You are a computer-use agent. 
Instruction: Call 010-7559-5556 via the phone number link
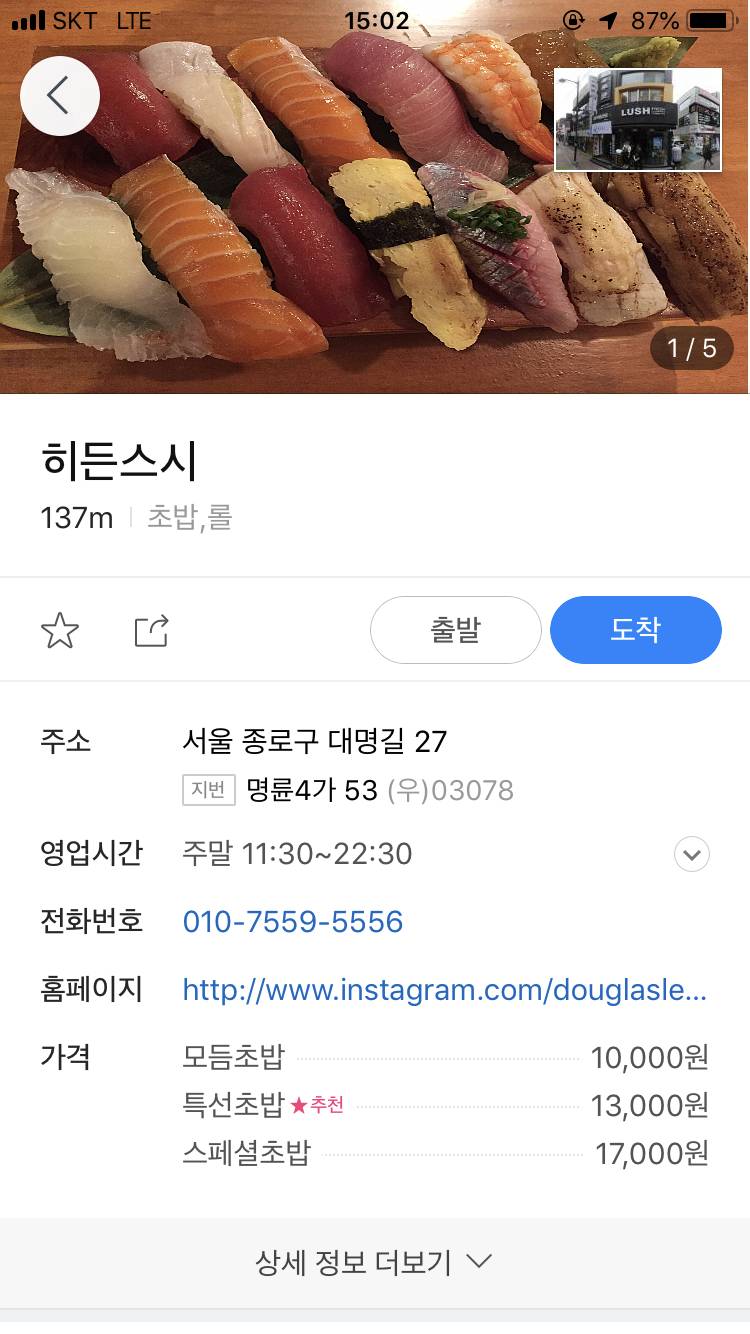coord(293,922)
